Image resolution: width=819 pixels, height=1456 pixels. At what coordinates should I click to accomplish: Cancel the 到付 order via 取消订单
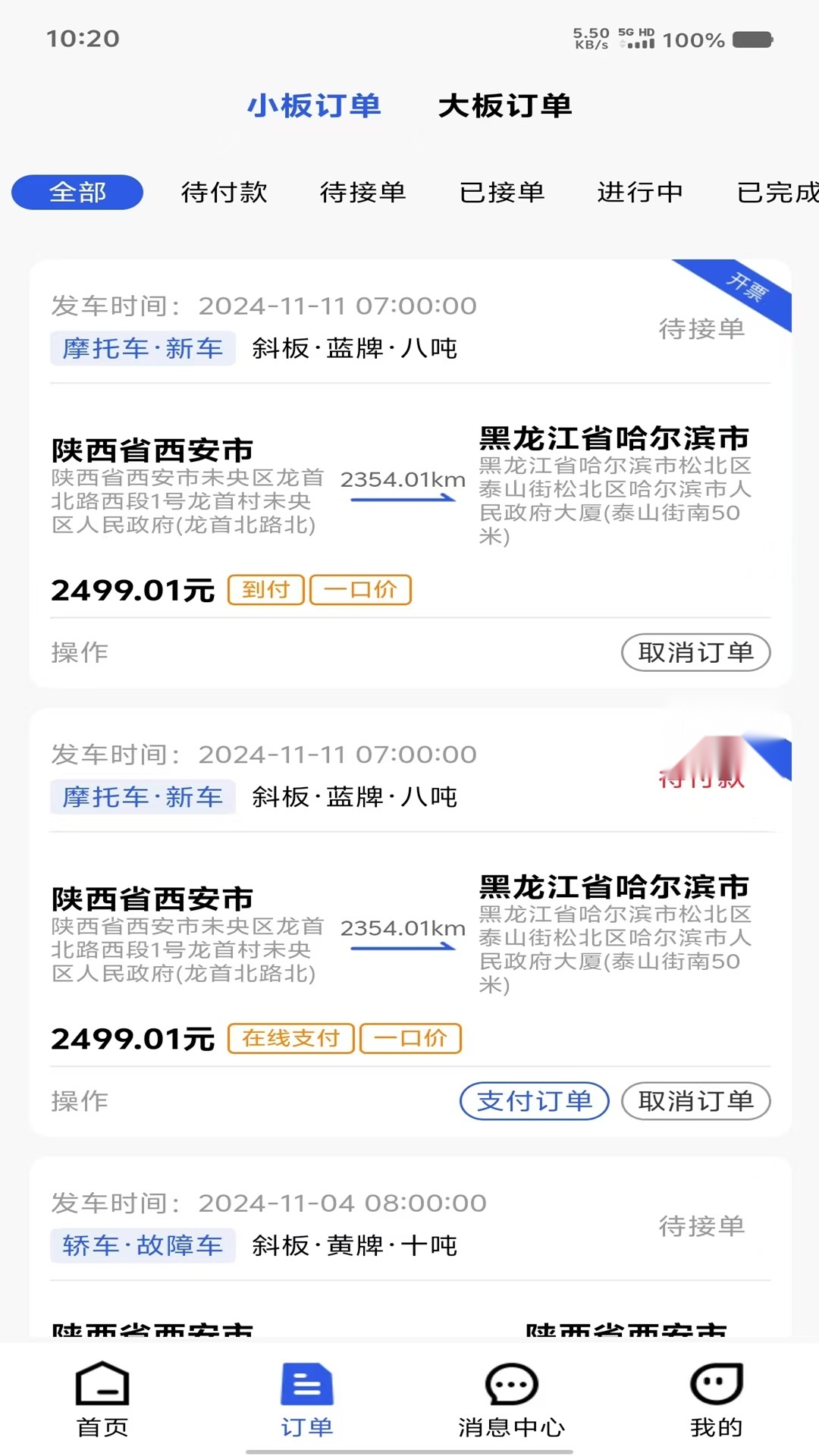click(695, 653)
